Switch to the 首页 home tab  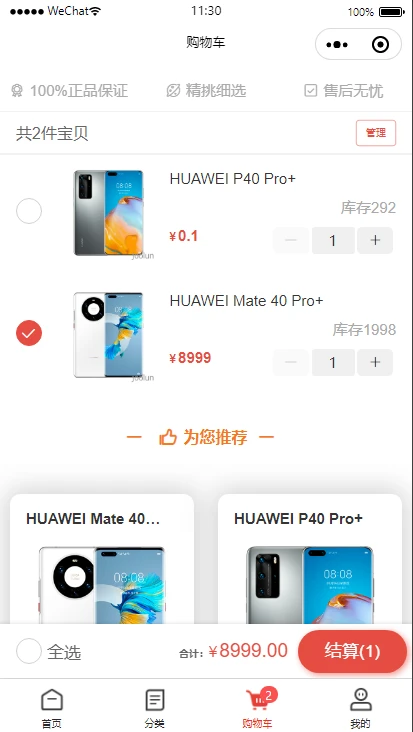[x=52, y=709]
